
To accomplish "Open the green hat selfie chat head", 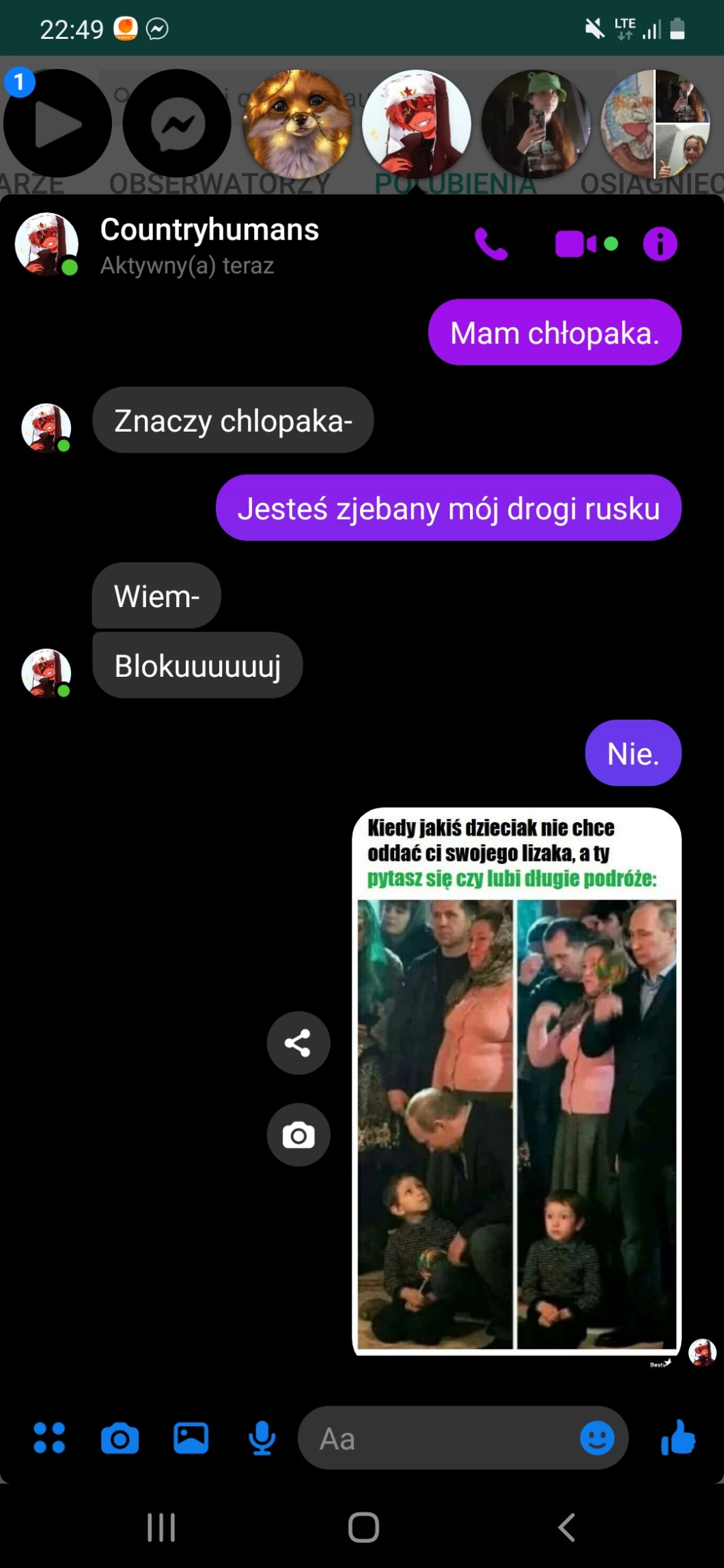I will tap(536, 124).
